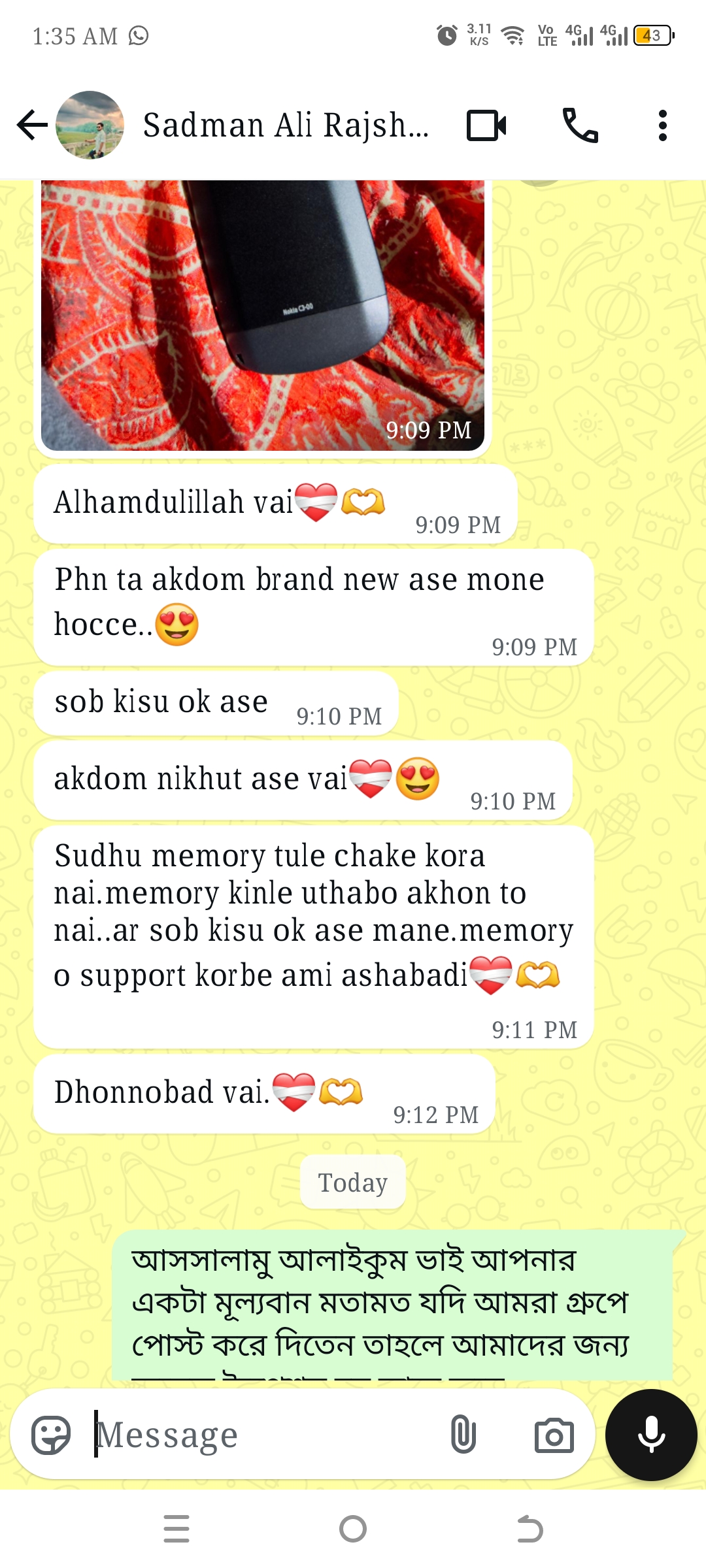Open the camera from the message bar

(x=554, y=1435)
